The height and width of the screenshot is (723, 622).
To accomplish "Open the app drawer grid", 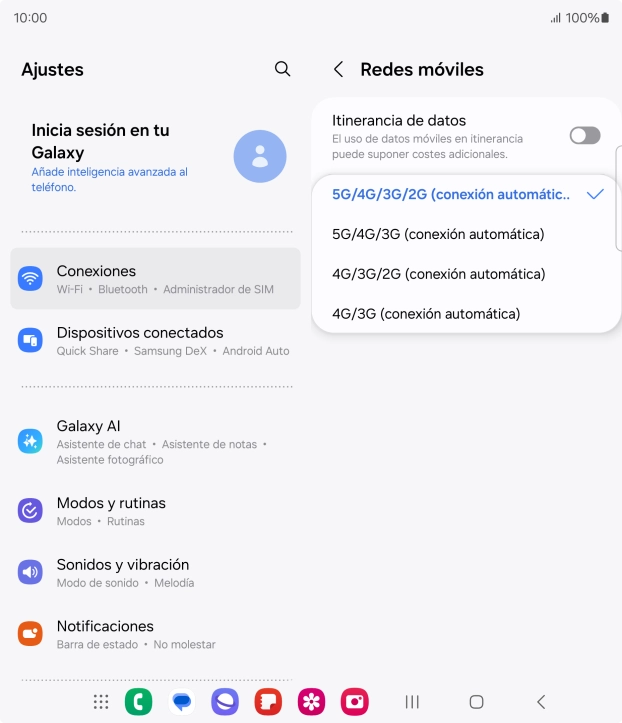I will point(101,702).
